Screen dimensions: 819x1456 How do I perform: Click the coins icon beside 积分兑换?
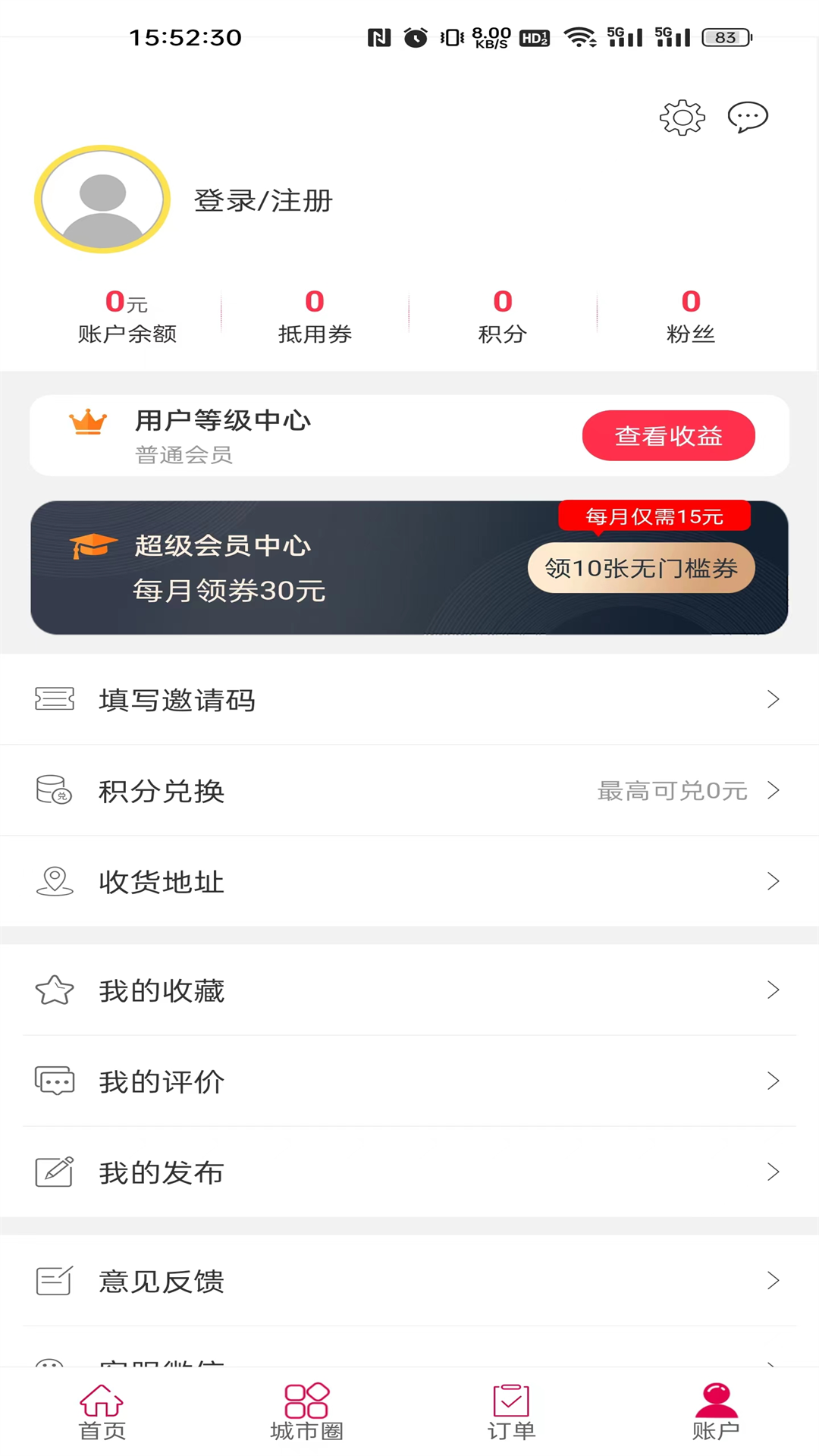coord(53,791)
